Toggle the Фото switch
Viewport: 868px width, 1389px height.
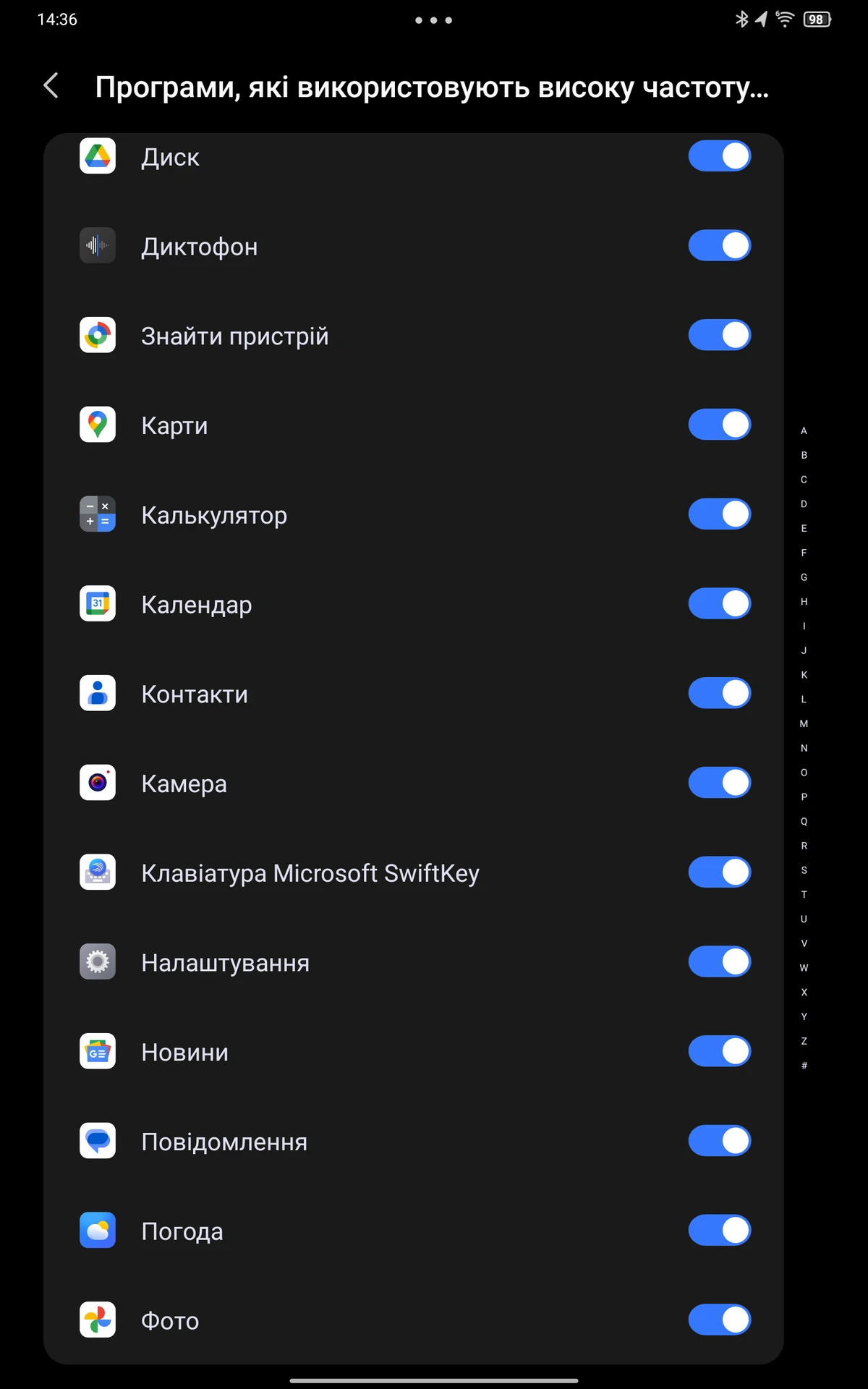[720, 1320]
